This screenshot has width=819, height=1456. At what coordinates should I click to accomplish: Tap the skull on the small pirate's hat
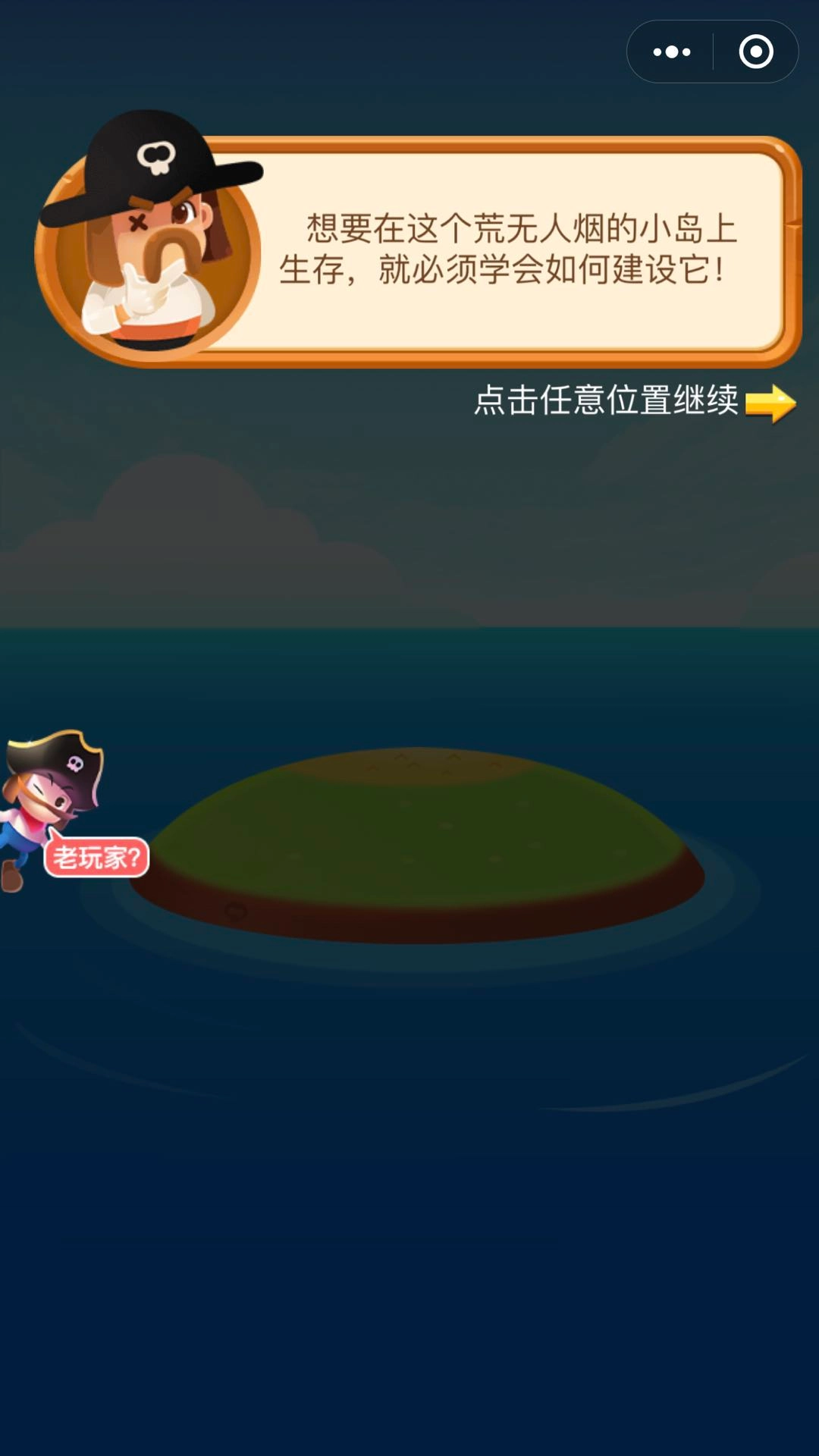pyautogui.click(x=76, y=762)
